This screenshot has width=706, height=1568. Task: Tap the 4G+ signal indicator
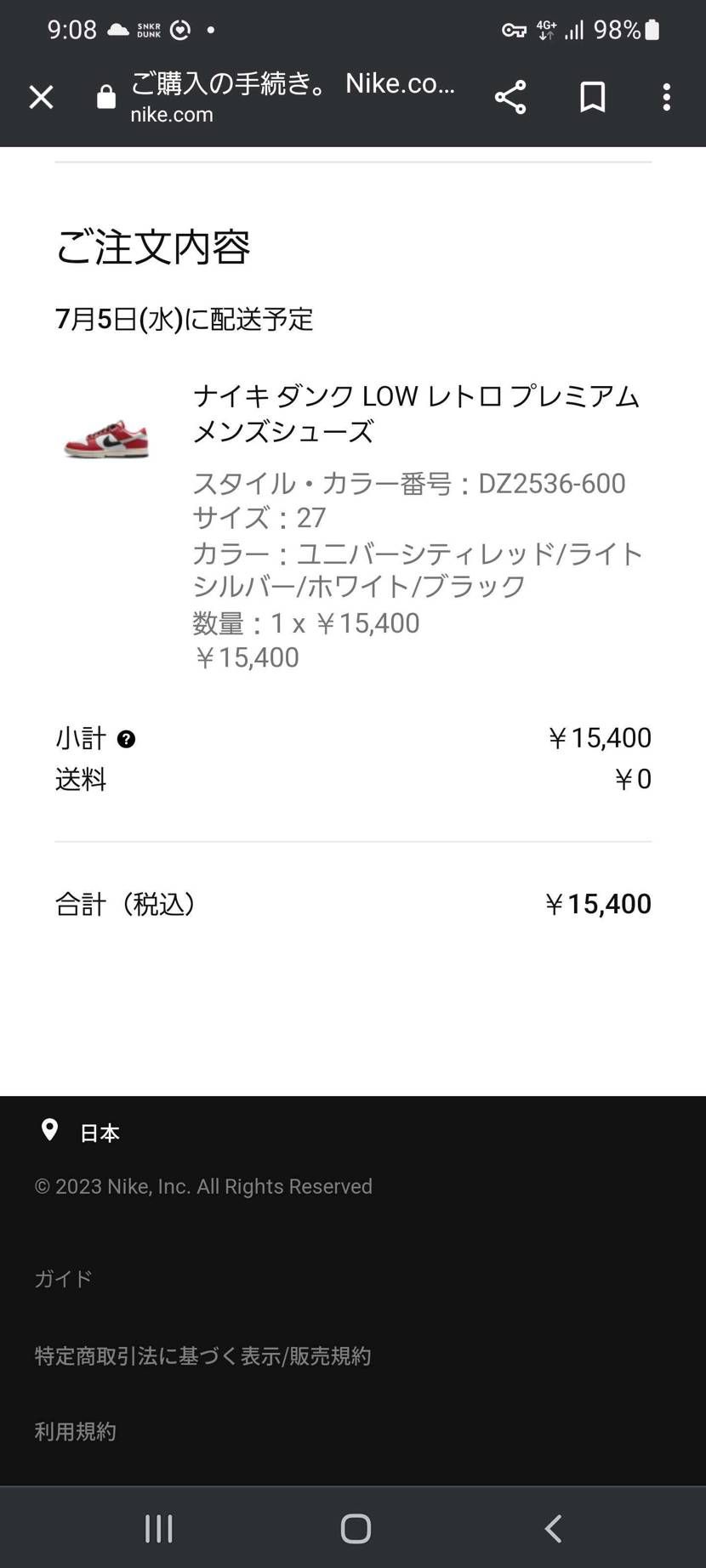click(547, 30)
